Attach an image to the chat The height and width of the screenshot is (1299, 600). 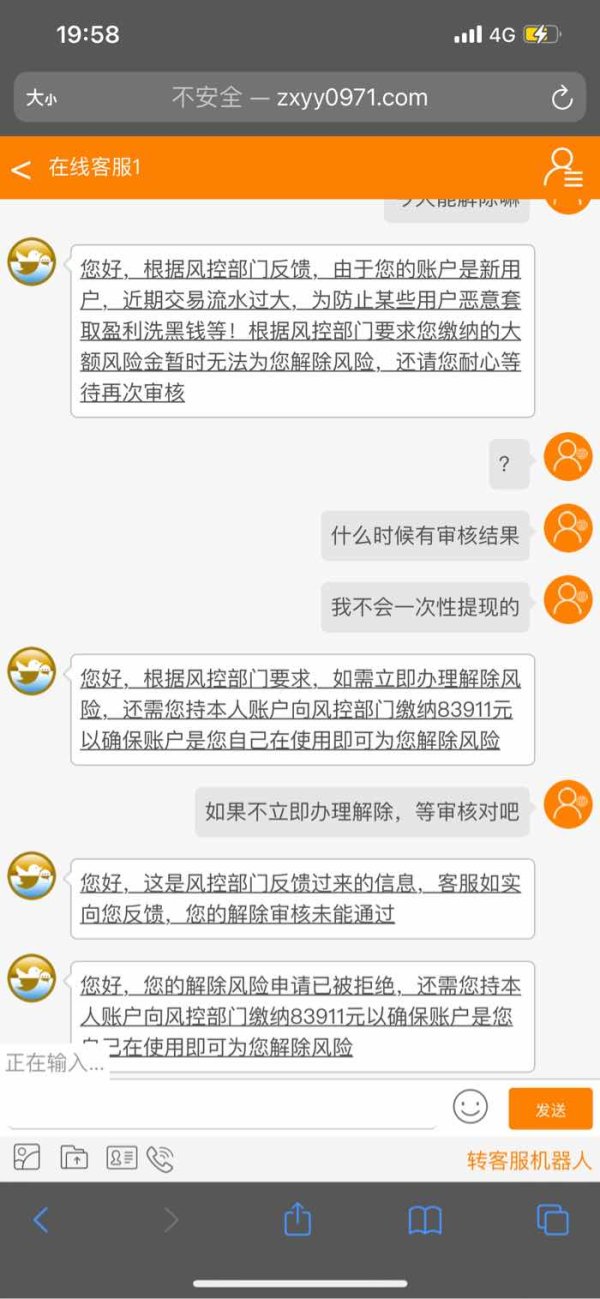27,1158
